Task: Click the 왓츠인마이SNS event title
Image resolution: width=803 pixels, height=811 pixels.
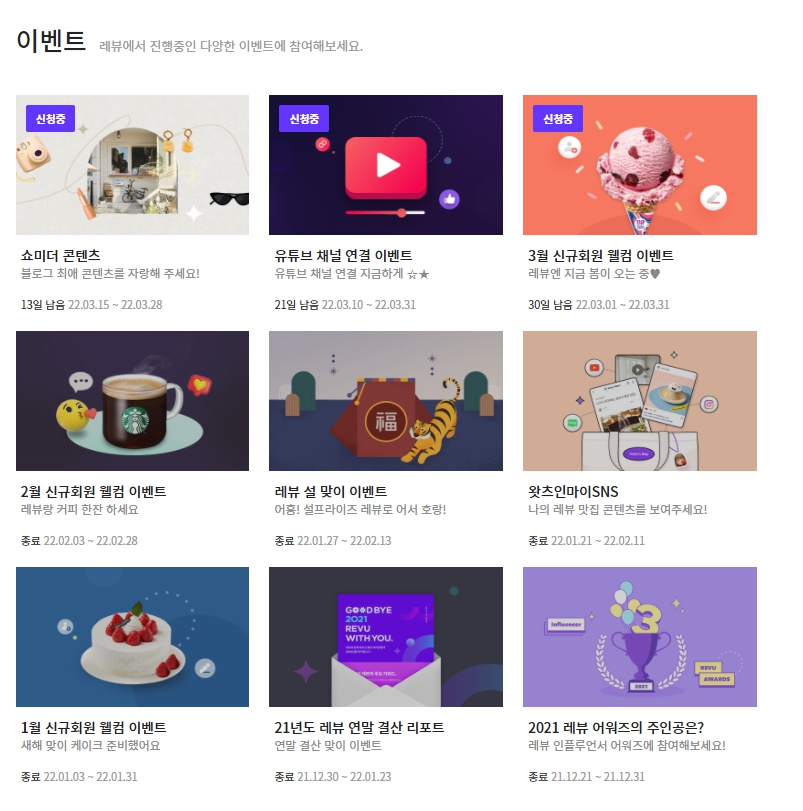Action: [x=573, y=492]
